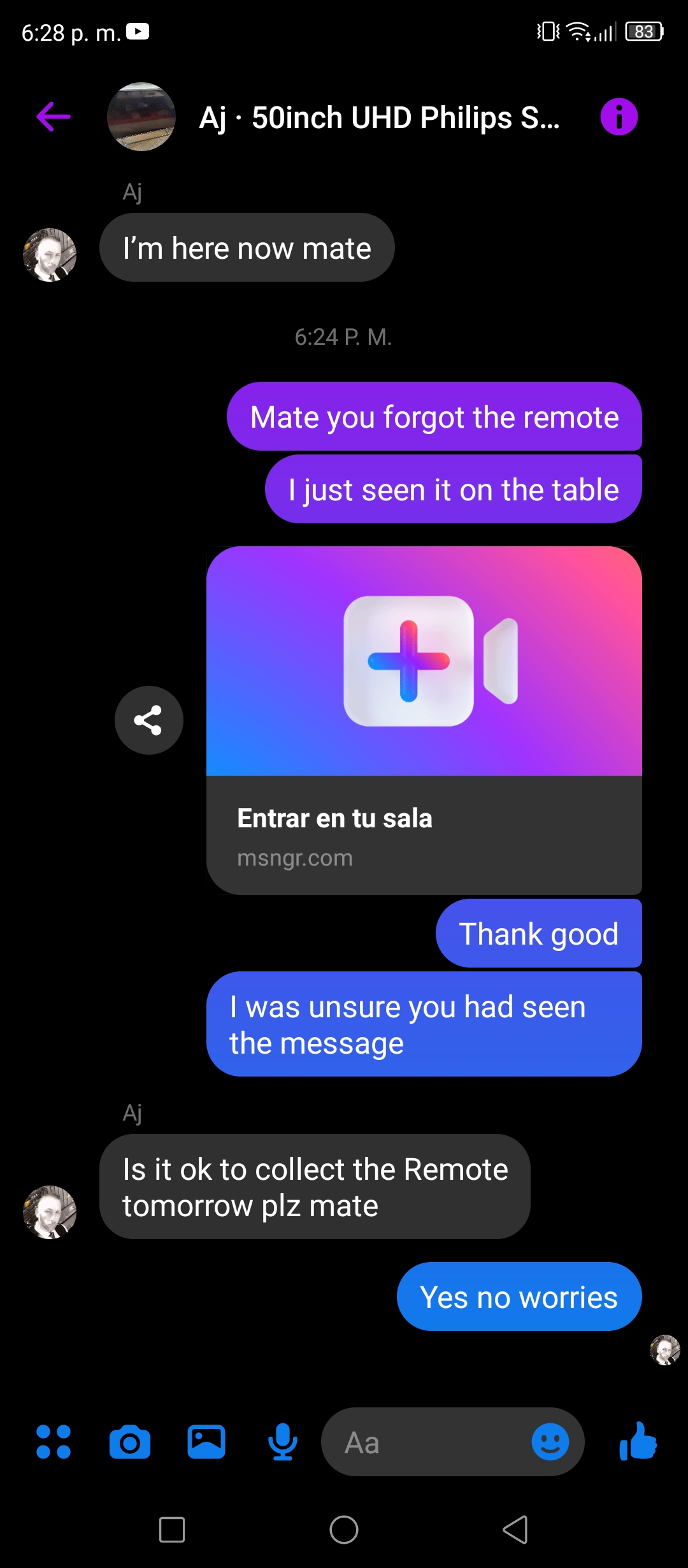Open the camera to take photo
This screenshot has height=1568, width=688.
coord(130,1442)
